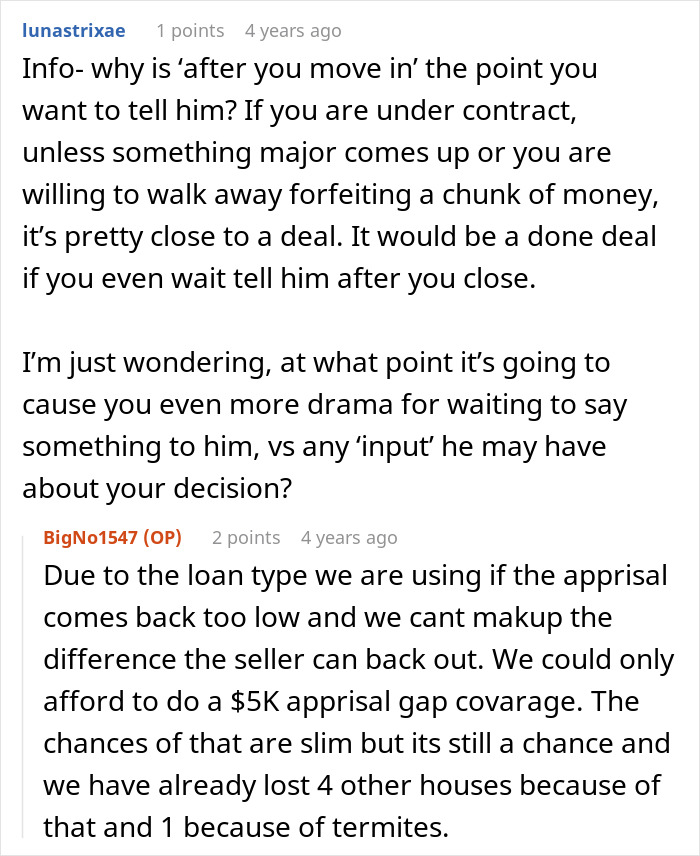Open lunastrixae's user profile
Viewport: 700px width, 856px height.
pyautogui.click(x=74, y=31)
